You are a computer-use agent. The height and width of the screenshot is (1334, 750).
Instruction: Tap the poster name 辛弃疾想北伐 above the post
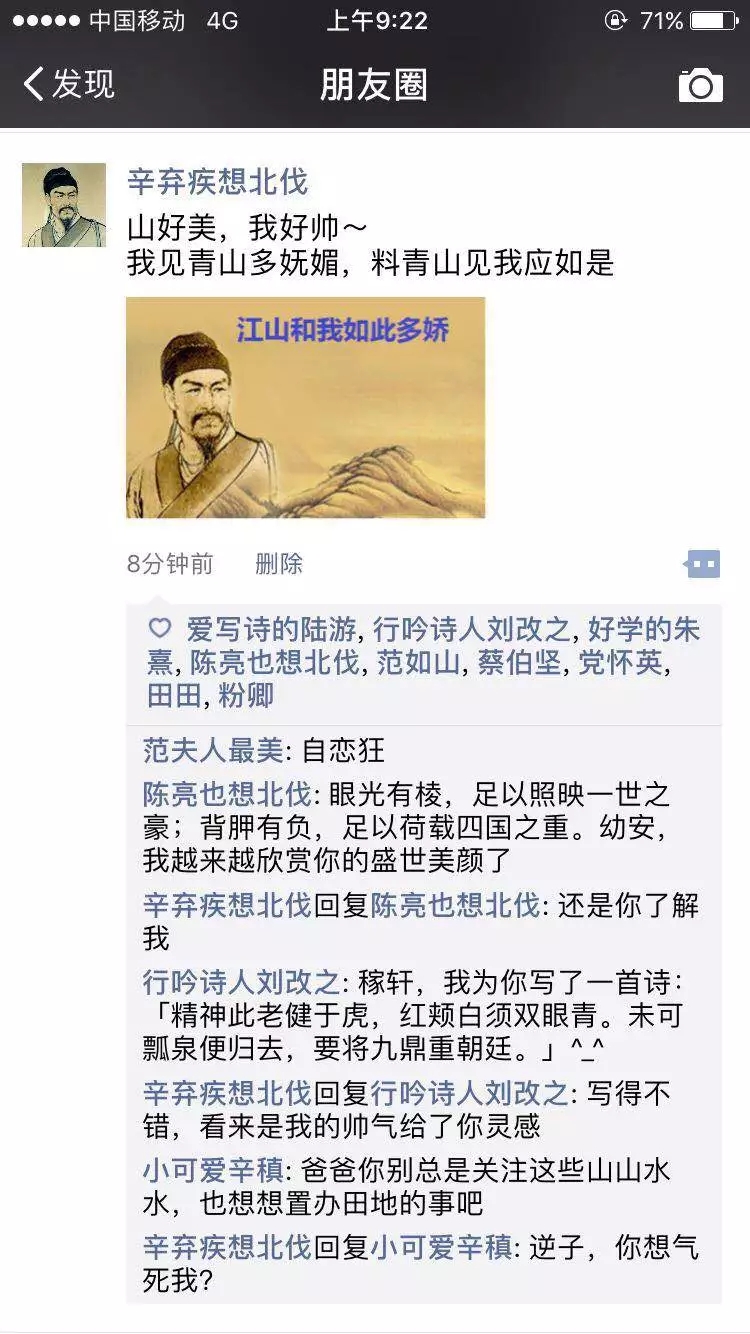(217, 182)
